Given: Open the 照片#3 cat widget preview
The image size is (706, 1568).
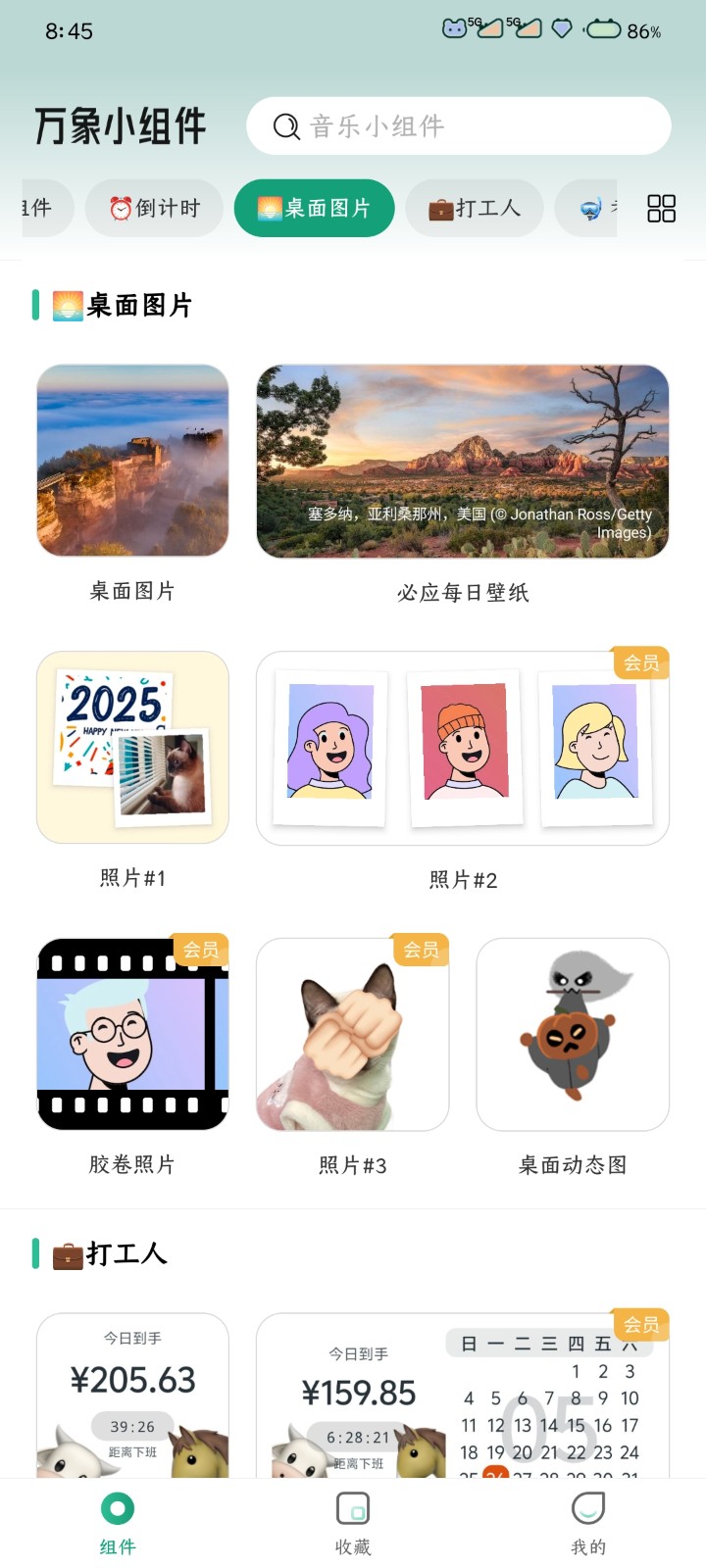Looking at the screenshot, I should click(352, 1035).
